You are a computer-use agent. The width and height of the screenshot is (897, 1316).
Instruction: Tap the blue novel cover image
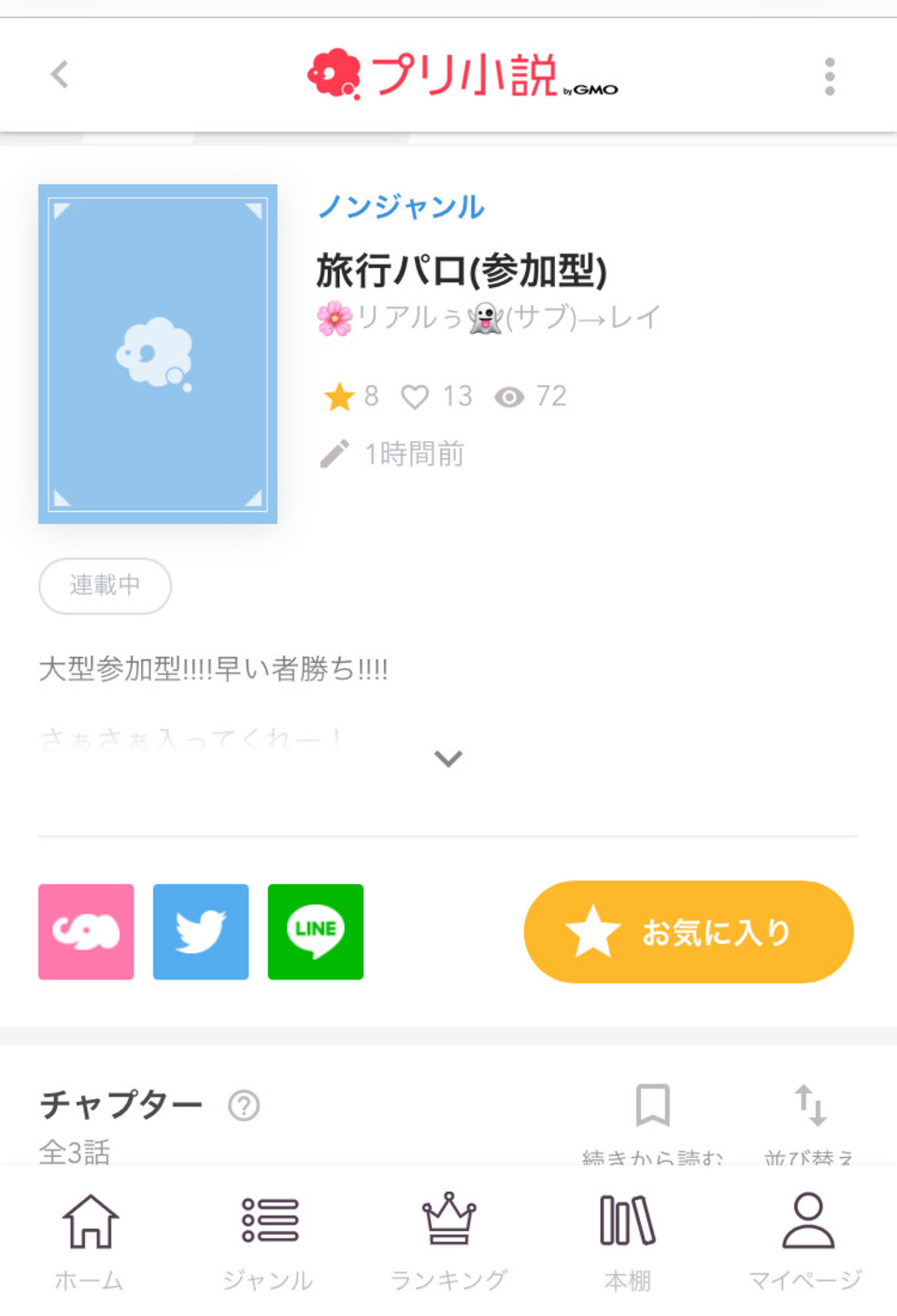coord(158,354)
